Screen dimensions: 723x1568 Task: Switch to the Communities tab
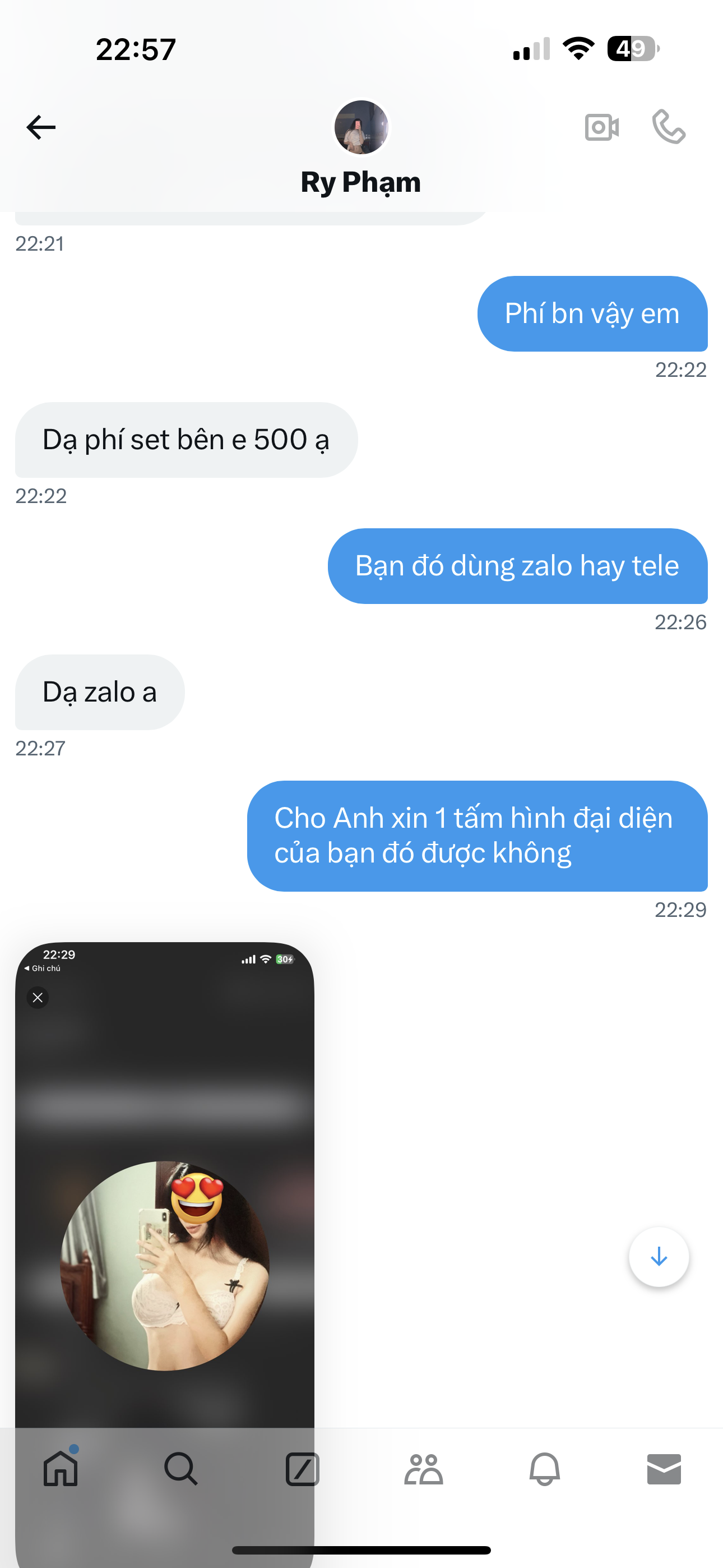pyautogui.click(x=424, y=1468)
